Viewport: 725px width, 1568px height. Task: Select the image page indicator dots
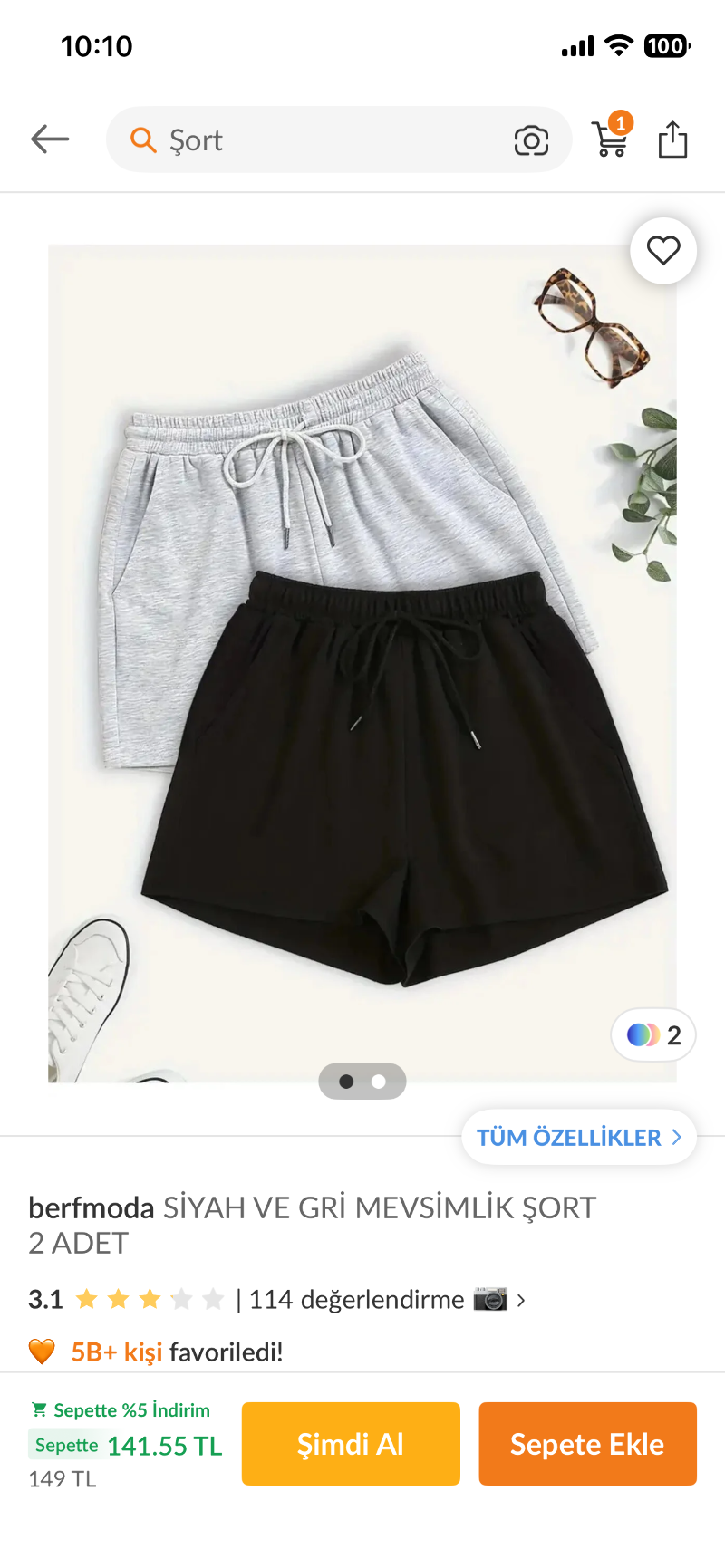tap(362, 1081)
